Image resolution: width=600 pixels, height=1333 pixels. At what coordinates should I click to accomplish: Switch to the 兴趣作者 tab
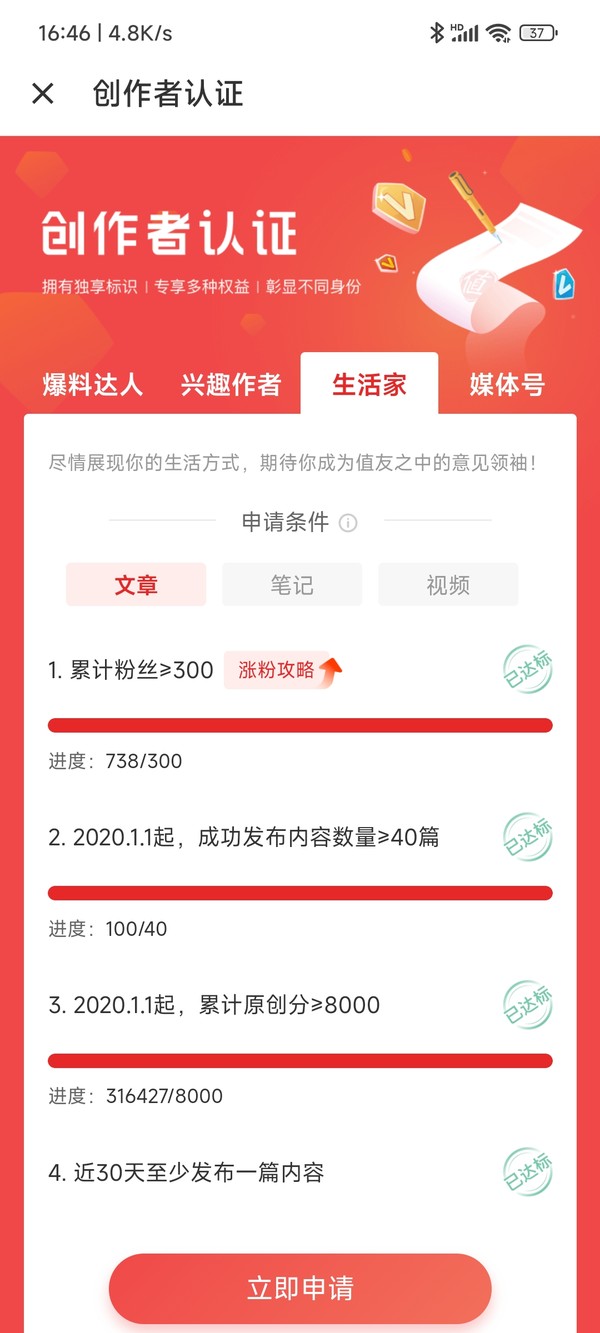[x=231, y=385]
